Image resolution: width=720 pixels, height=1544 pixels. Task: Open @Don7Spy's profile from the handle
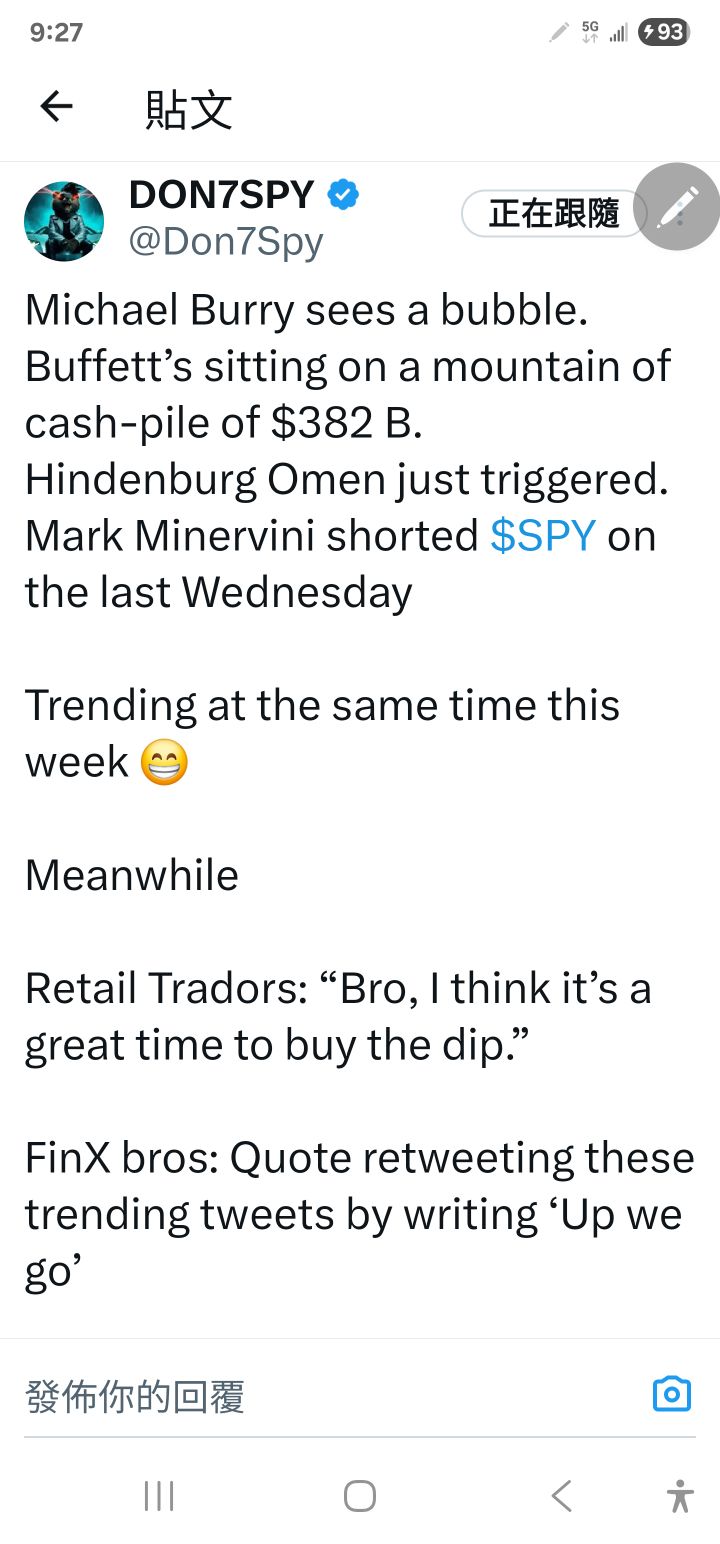coord(226,242)
